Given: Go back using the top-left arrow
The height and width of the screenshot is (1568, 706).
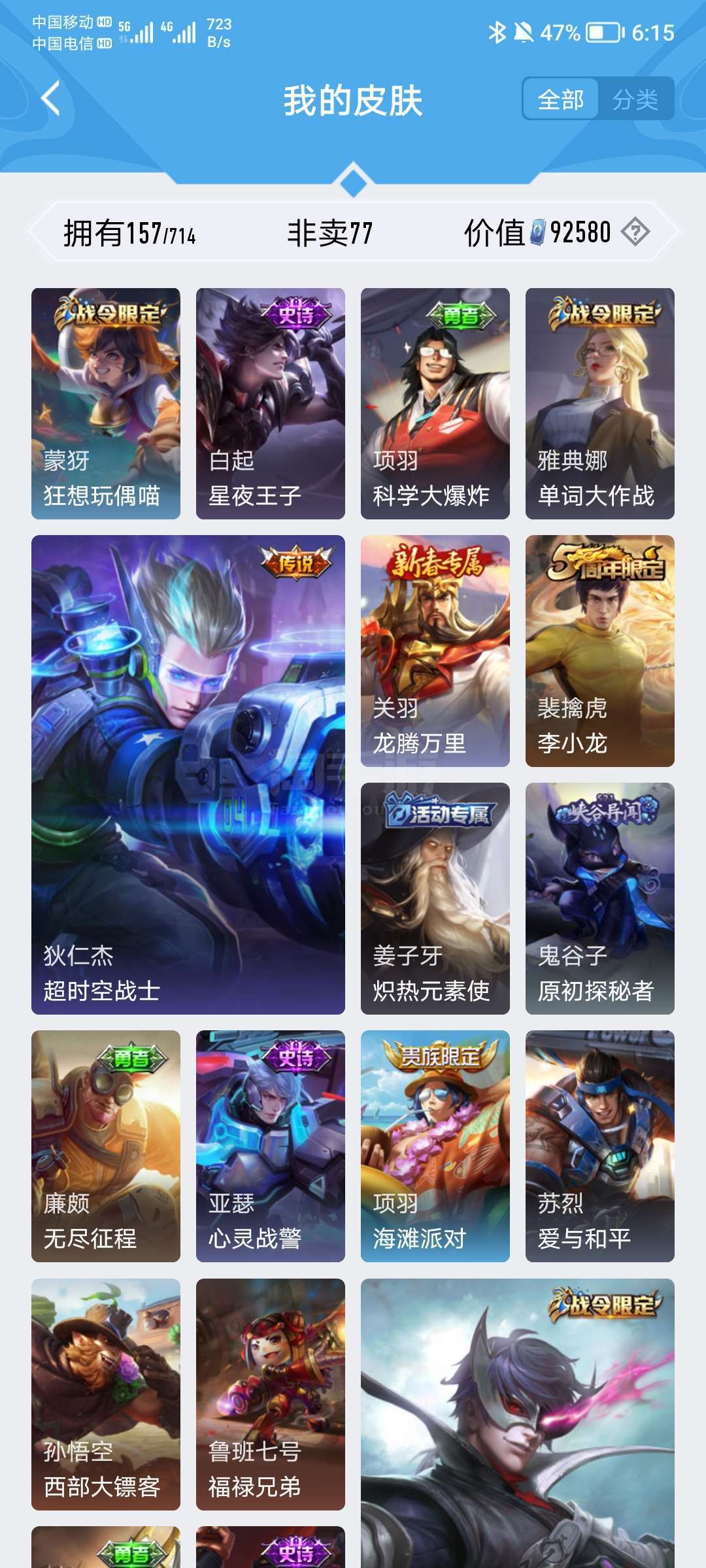Looking at the screenshot, I should [x=51, y=99].
